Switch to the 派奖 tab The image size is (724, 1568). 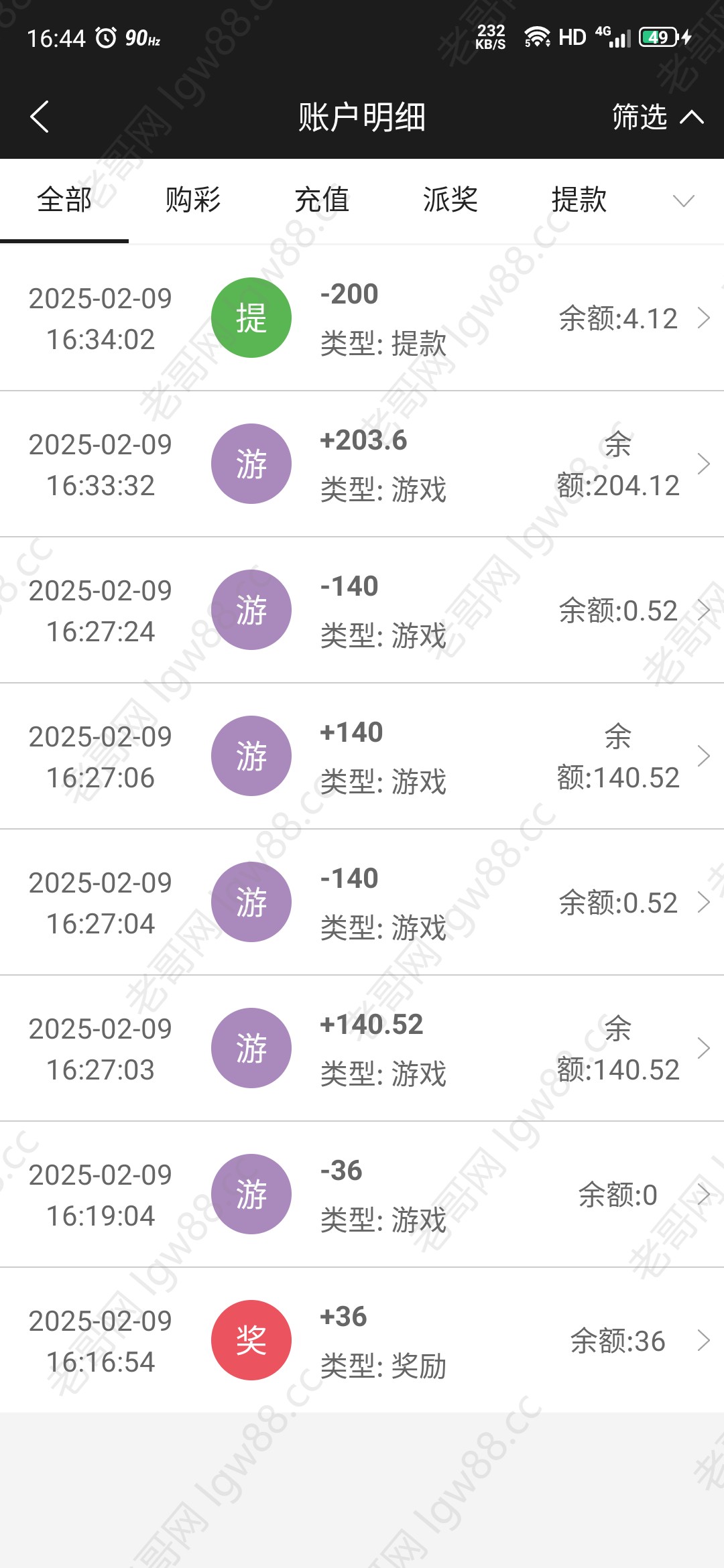[450, 200]
